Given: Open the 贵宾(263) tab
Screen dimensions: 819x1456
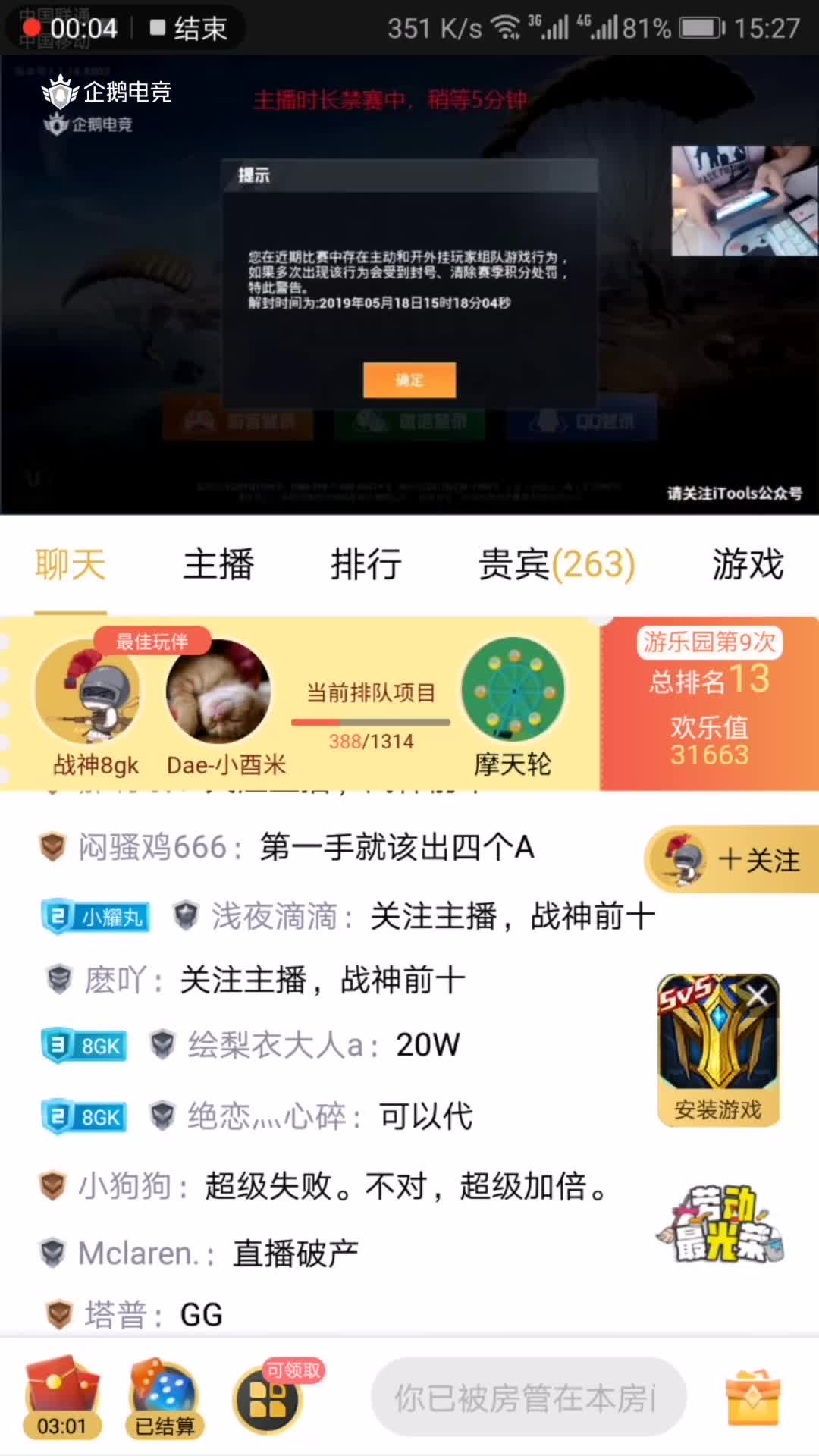Looking at the screenshot, I should (x=556, y=564).
